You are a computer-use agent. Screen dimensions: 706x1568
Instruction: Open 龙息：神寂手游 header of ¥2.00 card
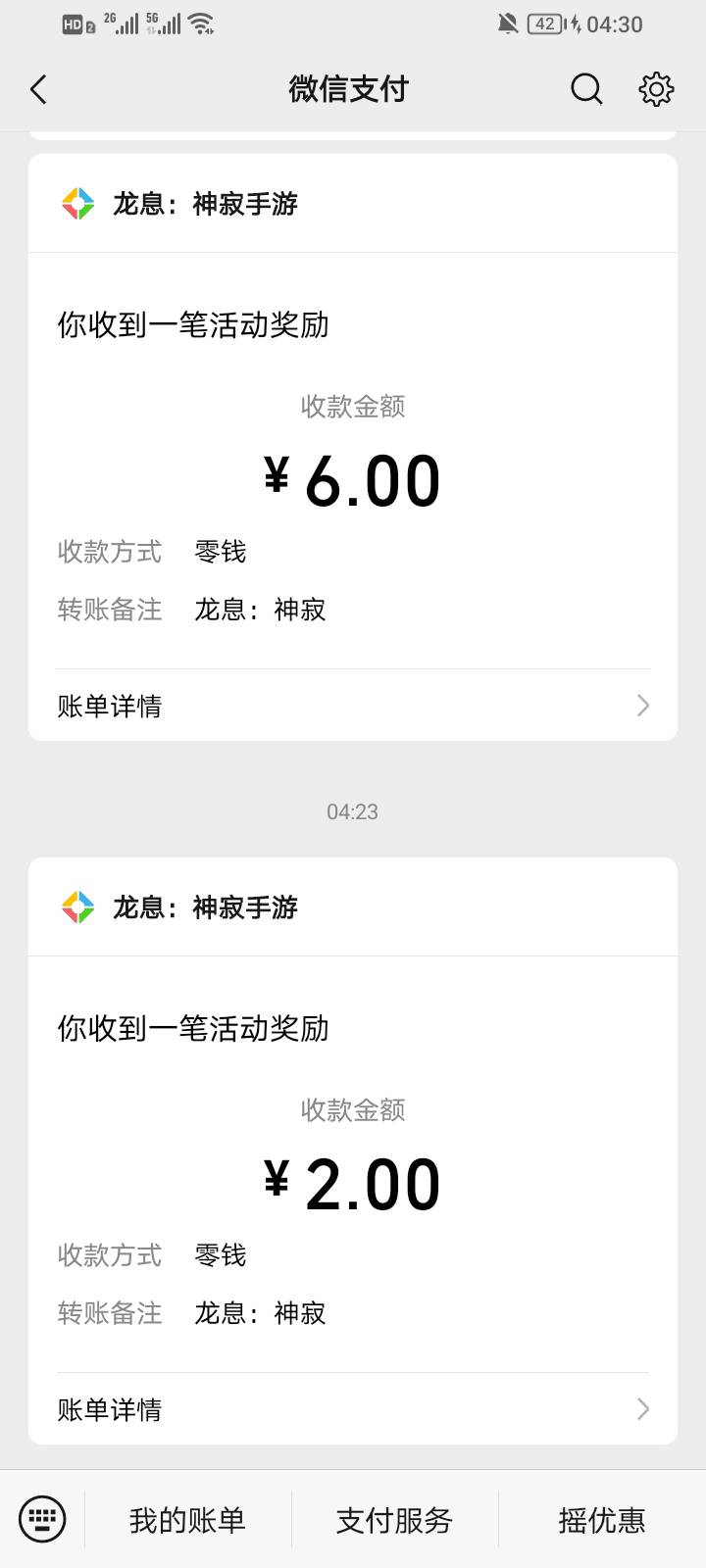[x=353, y=907]
